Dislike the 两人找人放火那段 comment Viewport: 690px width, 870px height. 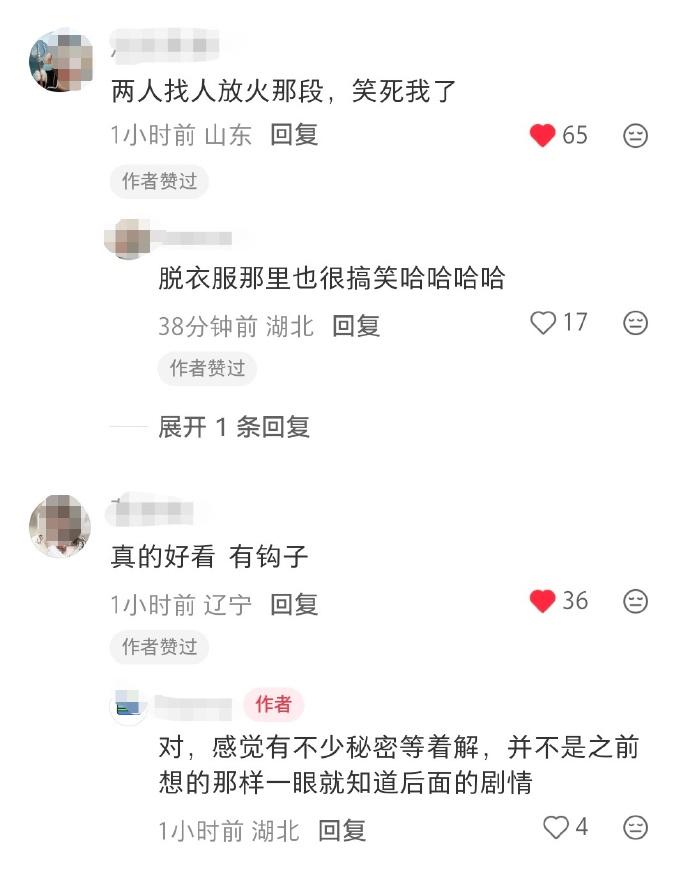[635, 135]
